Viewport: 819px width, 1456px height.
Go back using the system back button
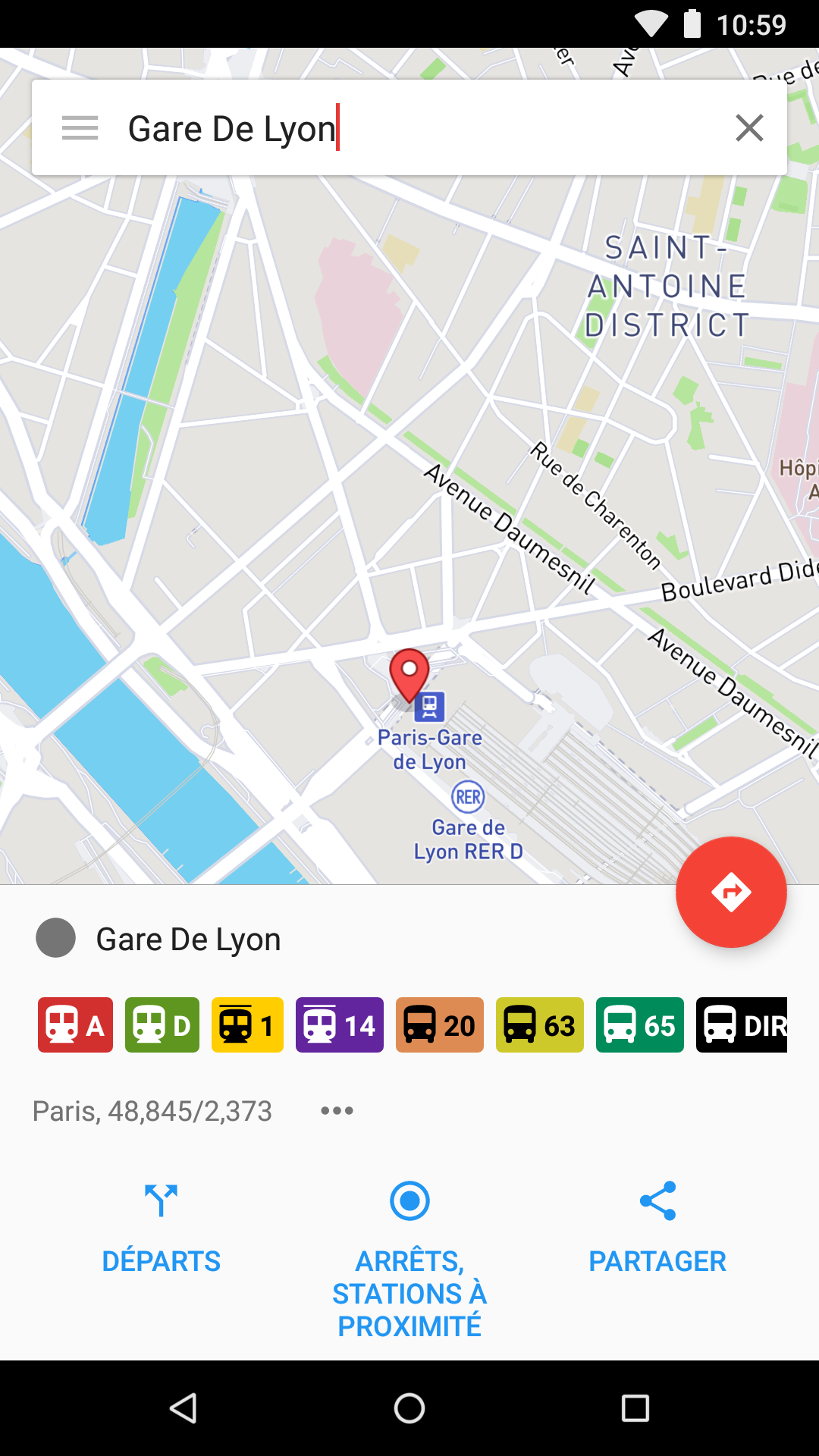[x=183, y=1408]
